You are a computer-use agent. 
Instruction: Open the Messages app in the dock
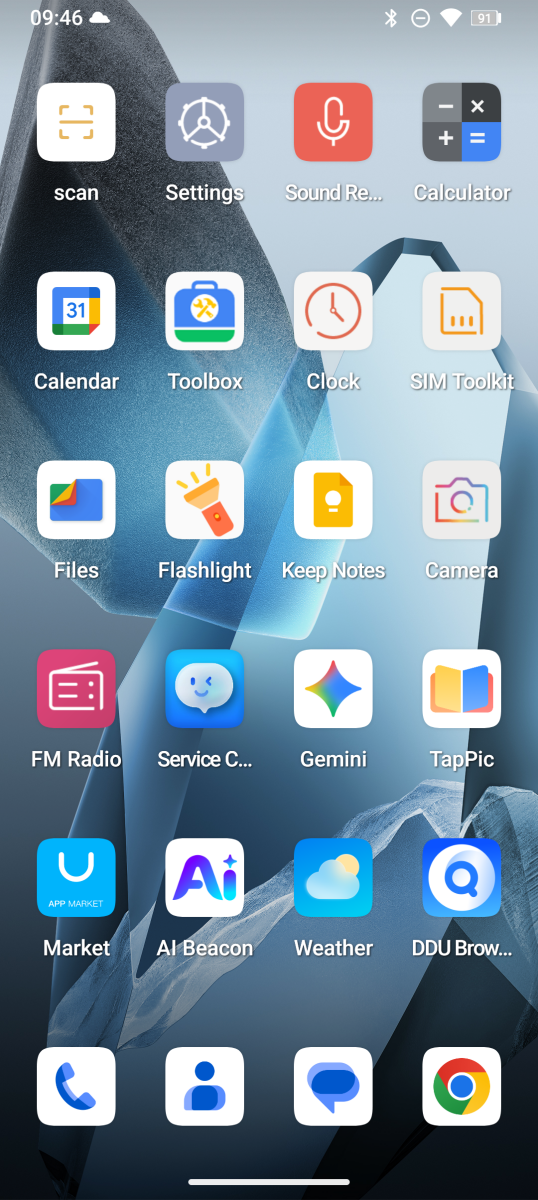point(333,1087)
